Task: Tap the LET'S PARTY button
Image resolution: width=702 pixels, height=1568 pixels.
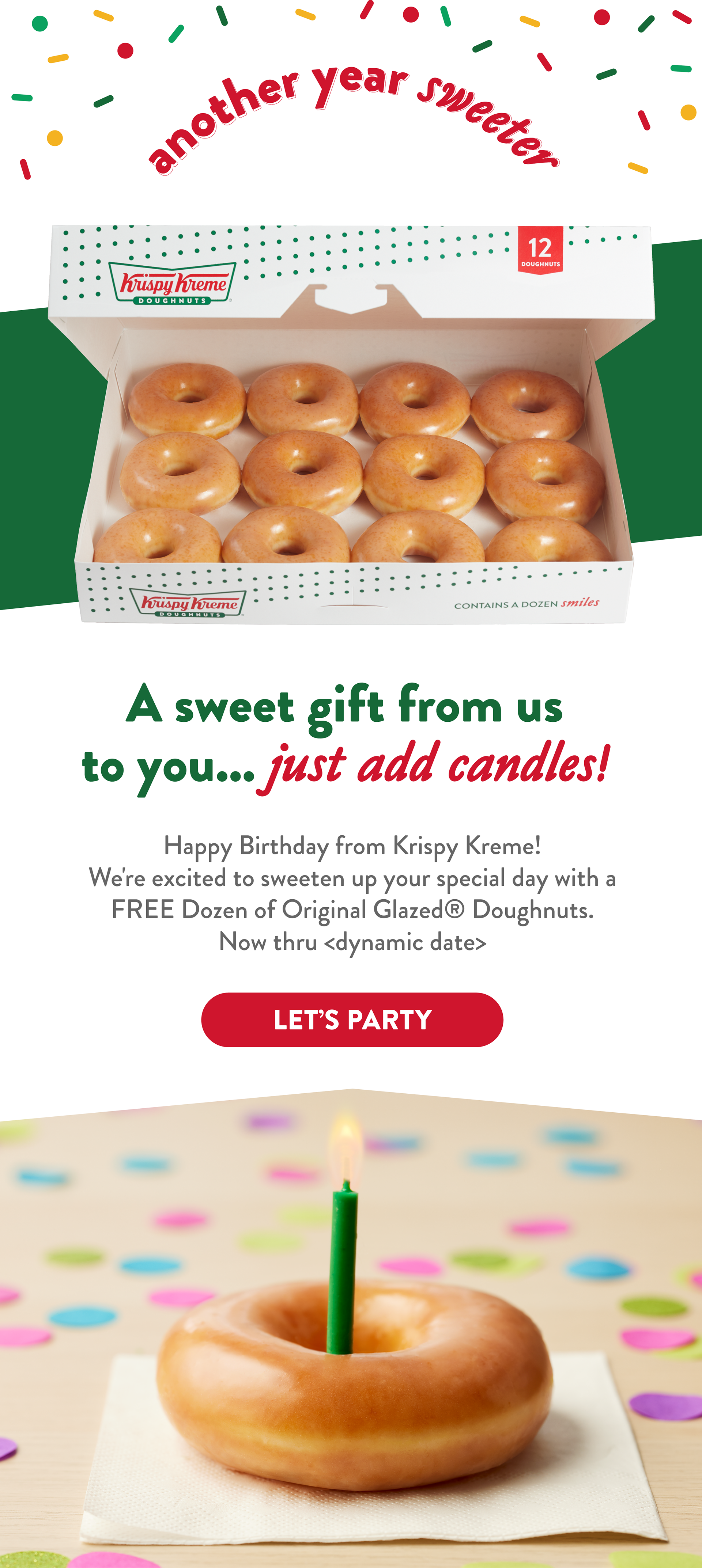Action: point(352,1020)
